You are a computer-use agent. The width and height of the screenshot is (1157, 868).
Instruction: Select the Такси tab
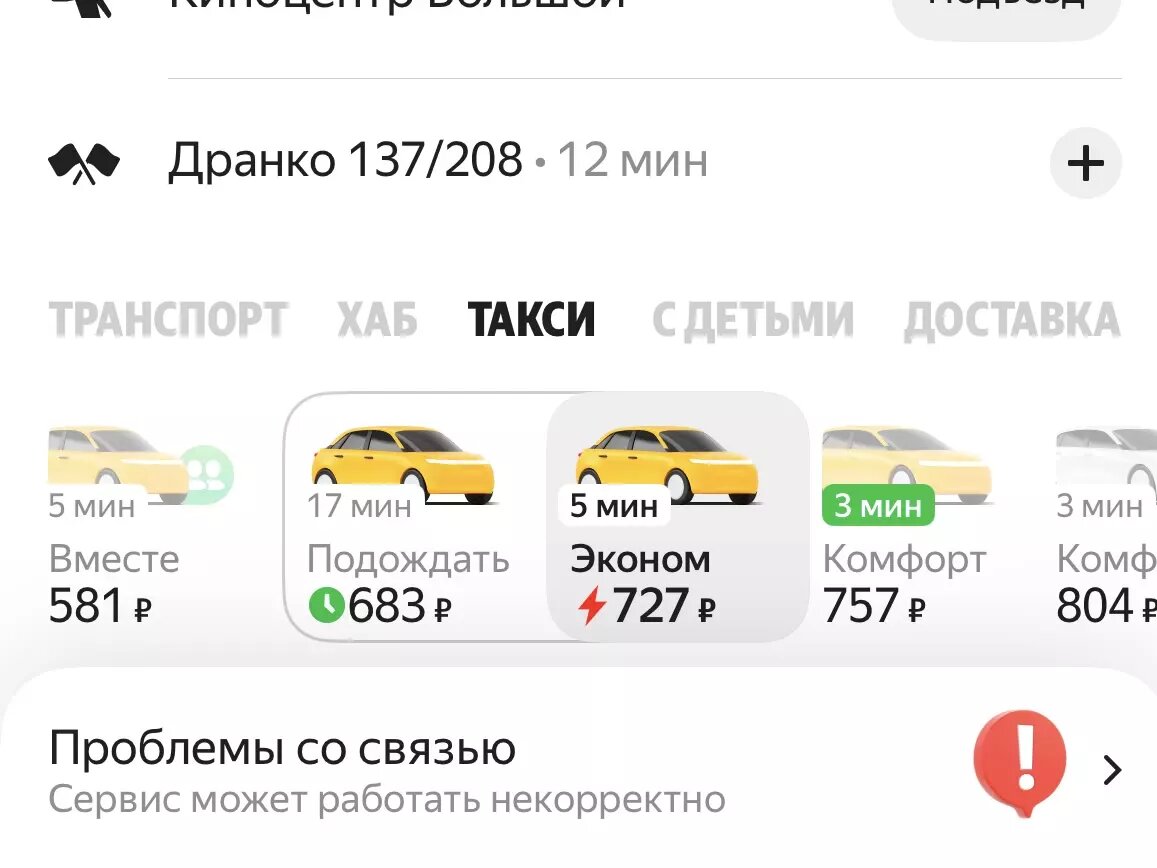click(532, 320)
